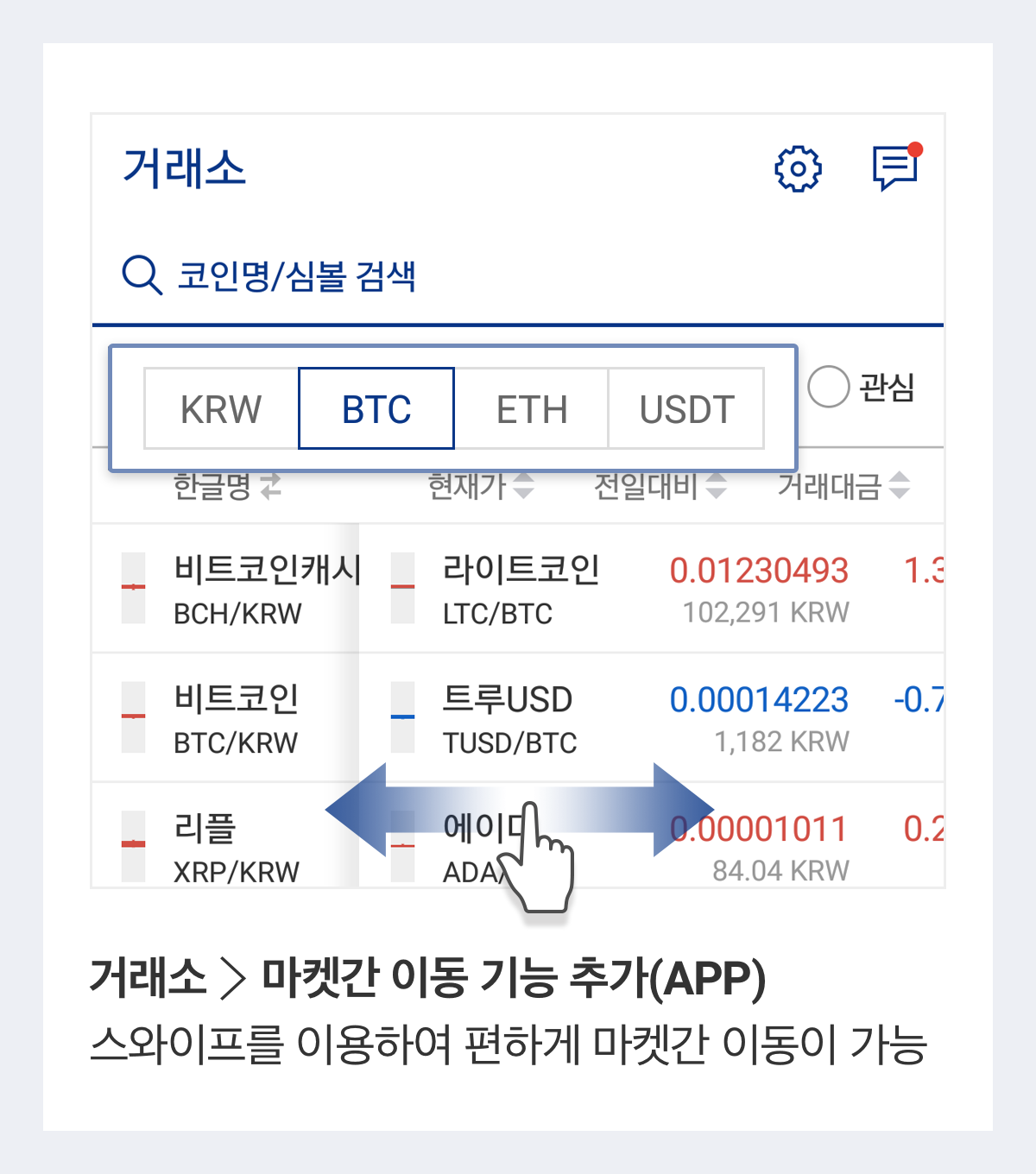
Task: Click the magnifying glass search icon
Action: coord(142,273)
